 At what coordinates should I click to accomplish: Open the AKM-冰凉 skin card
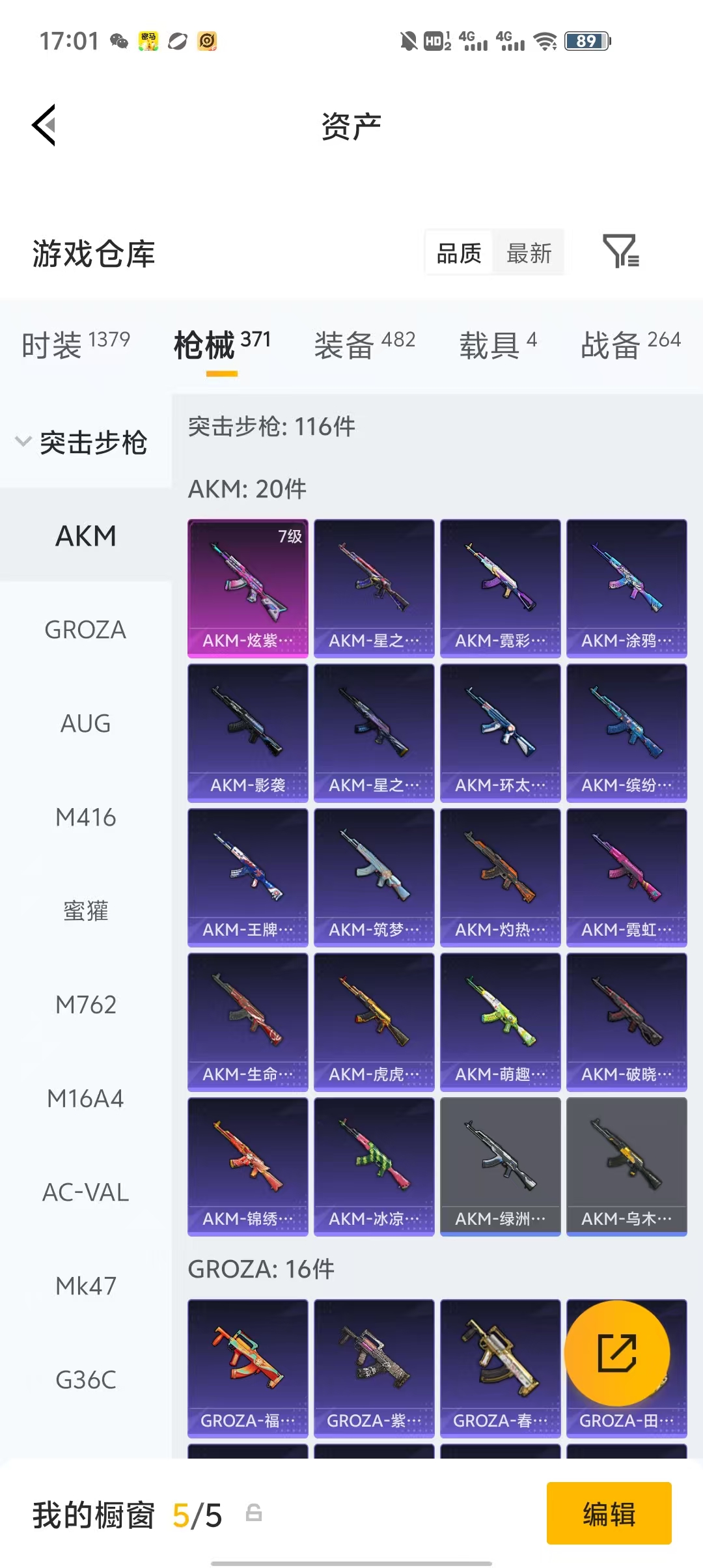tap(374, 1166)
